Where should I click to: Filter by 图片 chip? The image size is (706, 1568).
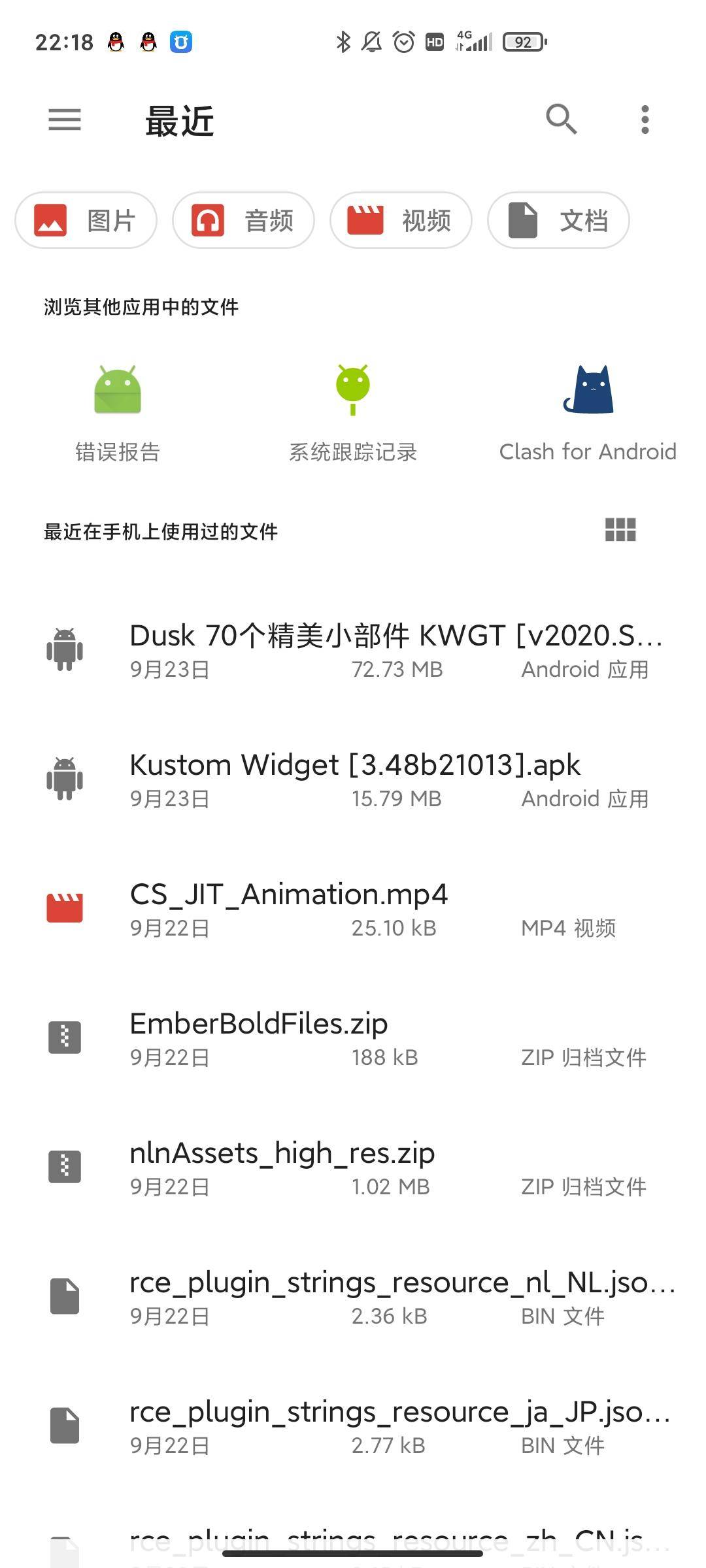pos(86,220)
